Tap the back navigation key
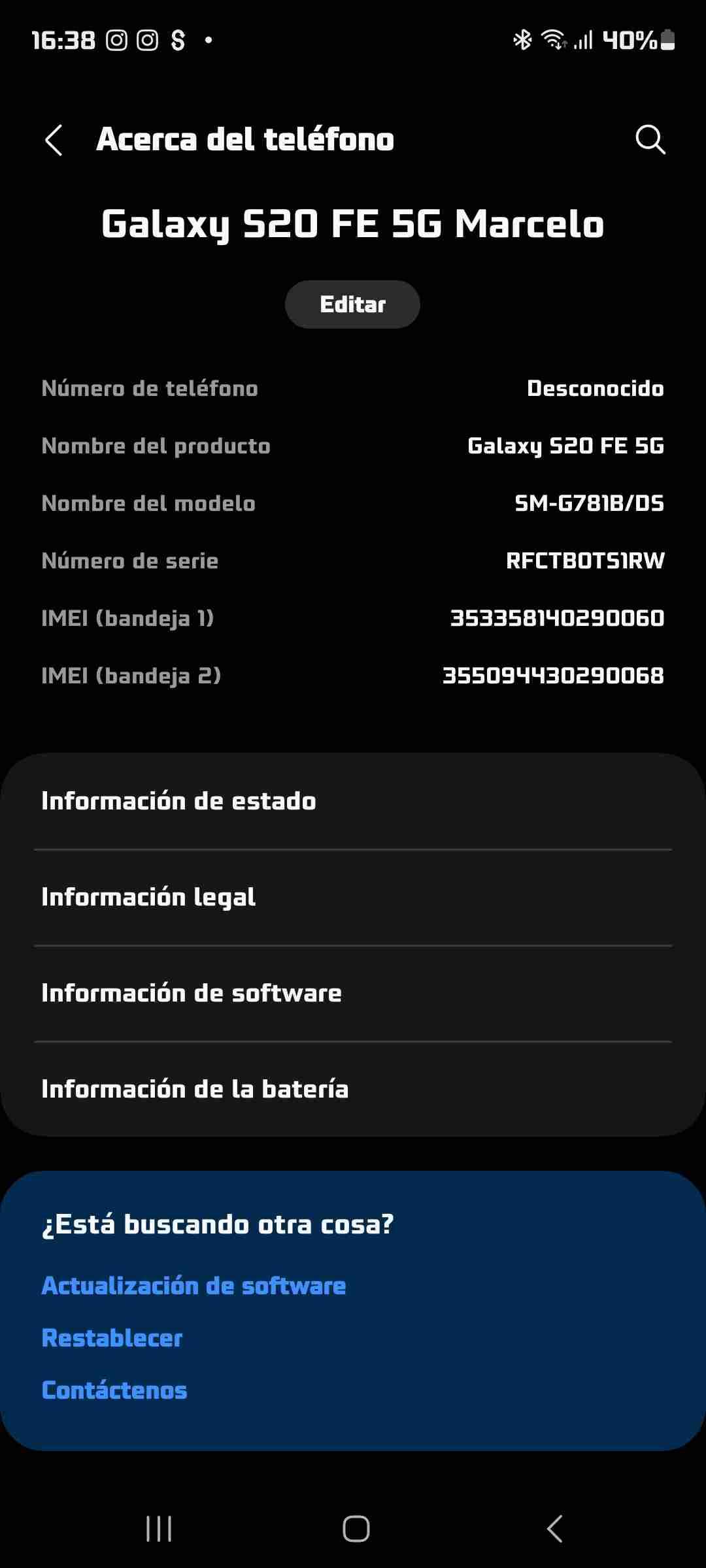This screenshot has height=1568, width=706. 553,1528
